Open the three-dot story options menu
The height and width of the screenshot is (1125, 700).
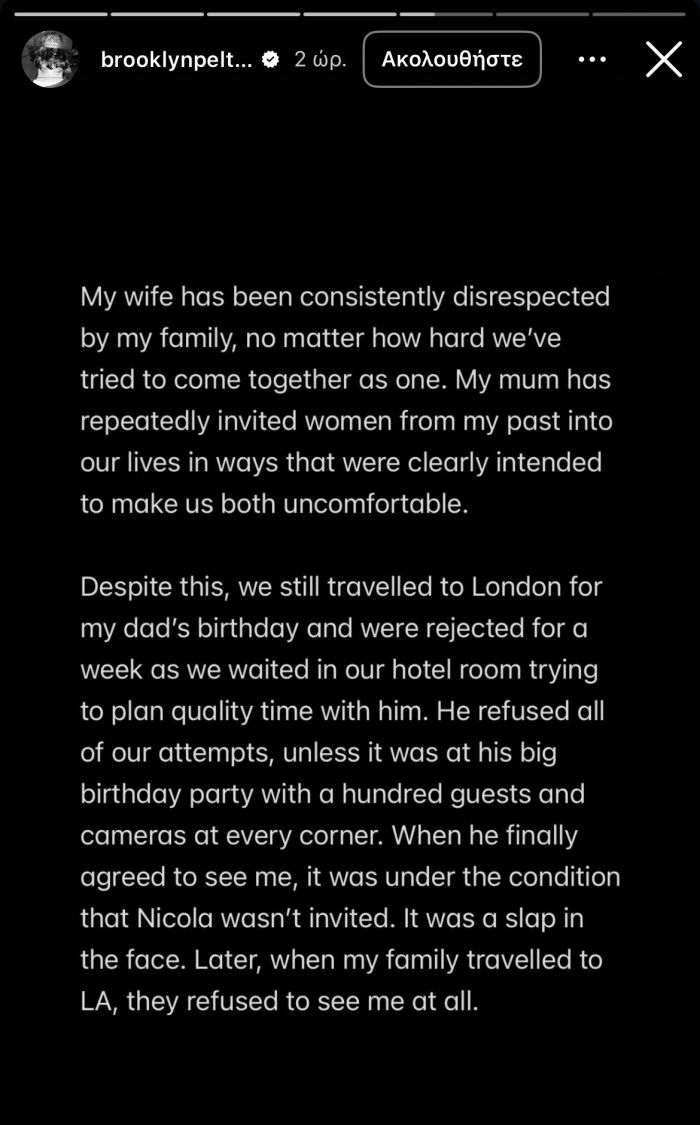[x=592, y=60]
